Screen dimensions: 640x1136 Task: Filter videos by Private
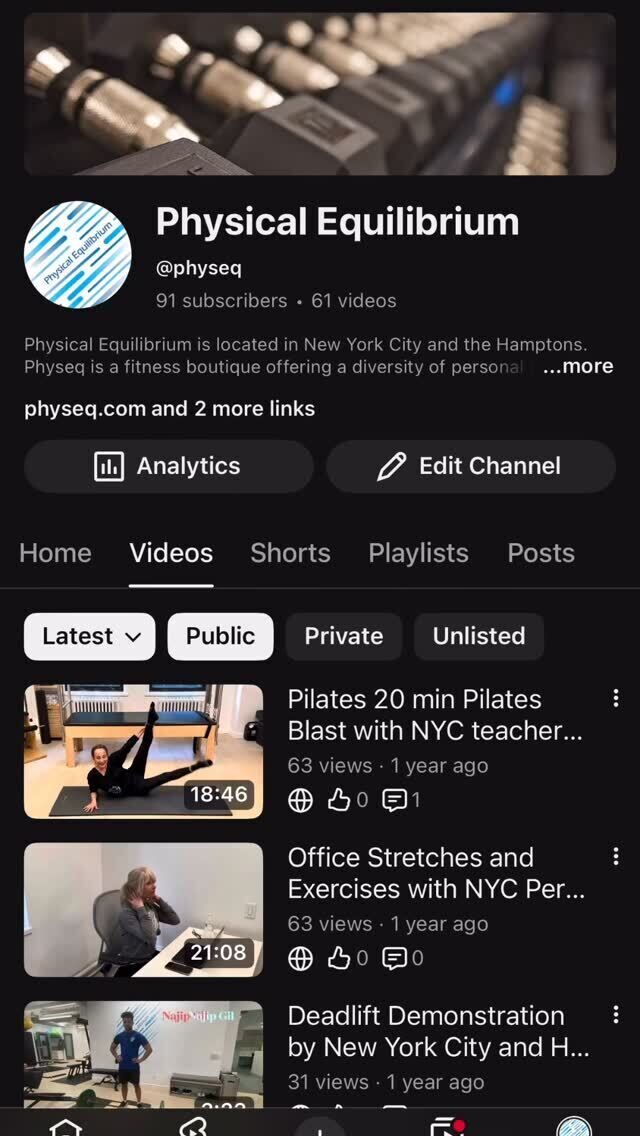[x=343, y=636]
